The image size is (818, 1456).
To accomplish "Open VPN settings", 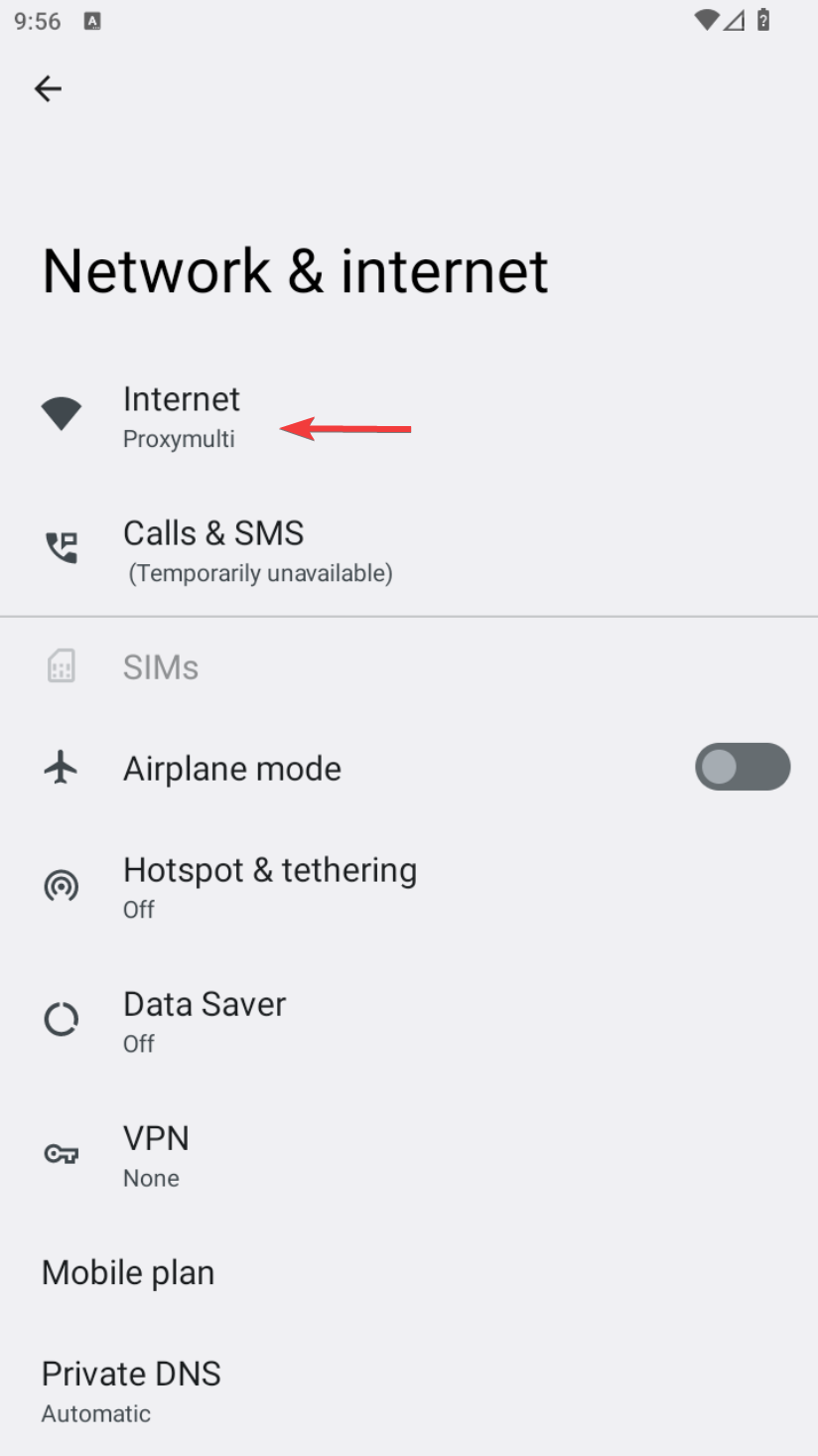I will (x=409, y=1154).
